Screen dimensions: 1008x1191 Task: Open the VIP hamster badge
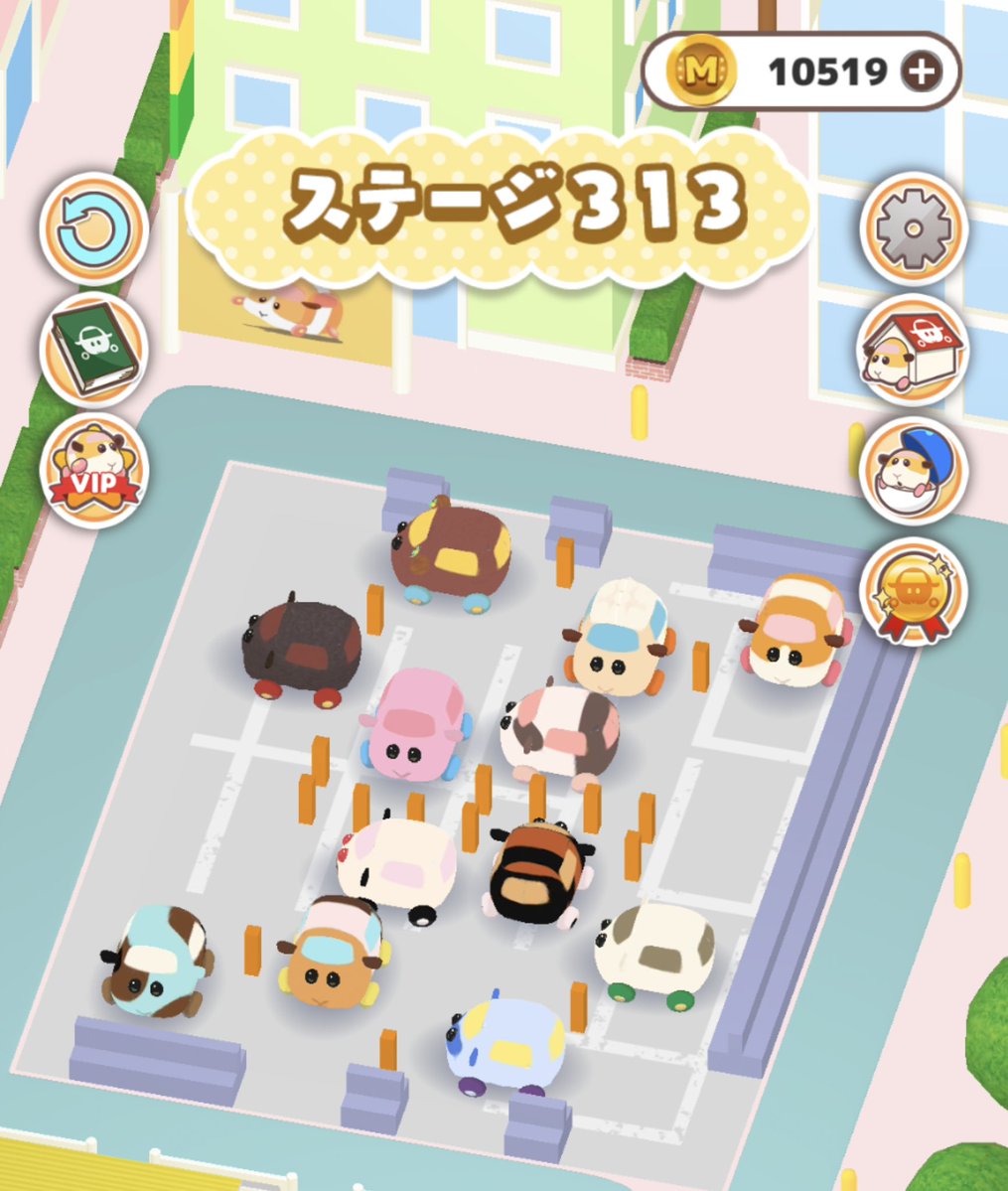pyautogui.click(x=93, y=467)
